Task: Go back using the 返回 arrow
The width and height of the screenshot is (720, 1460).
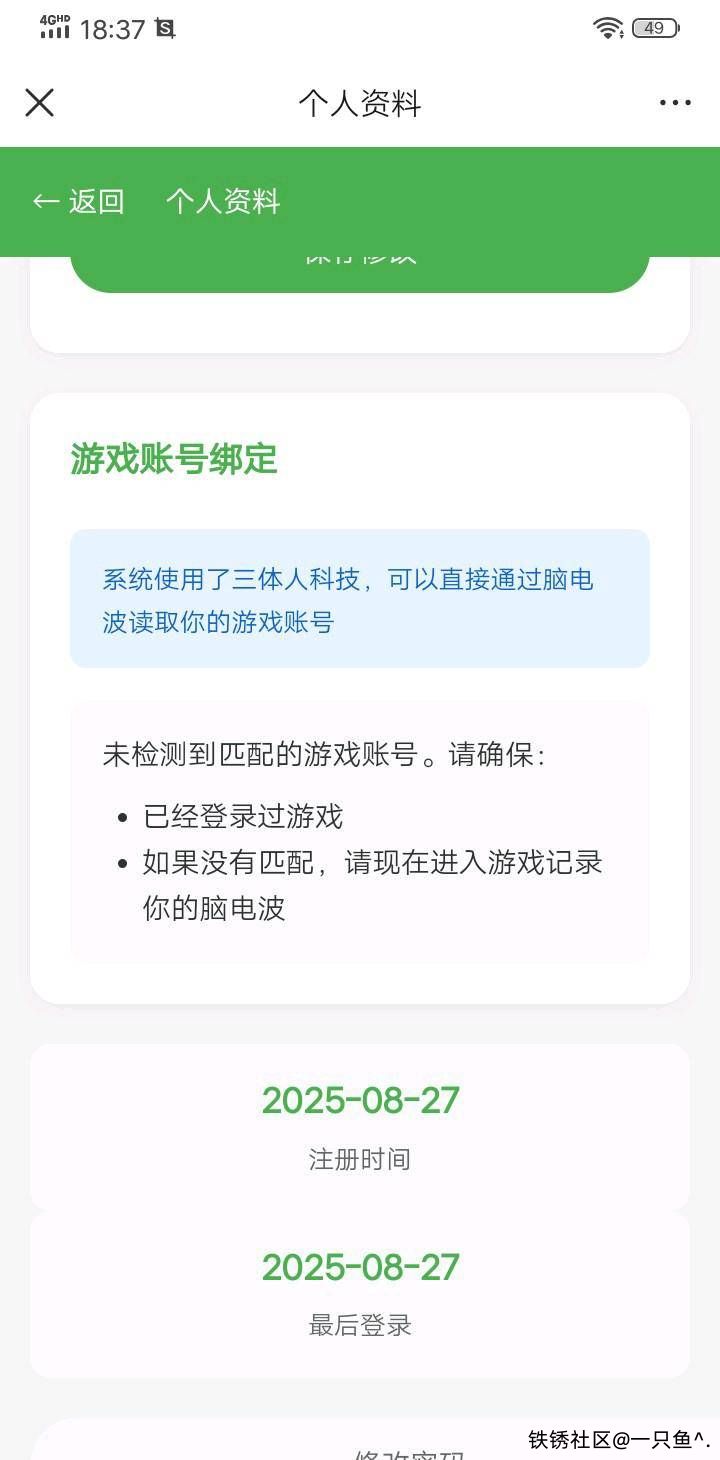Action: pos(78,202)
